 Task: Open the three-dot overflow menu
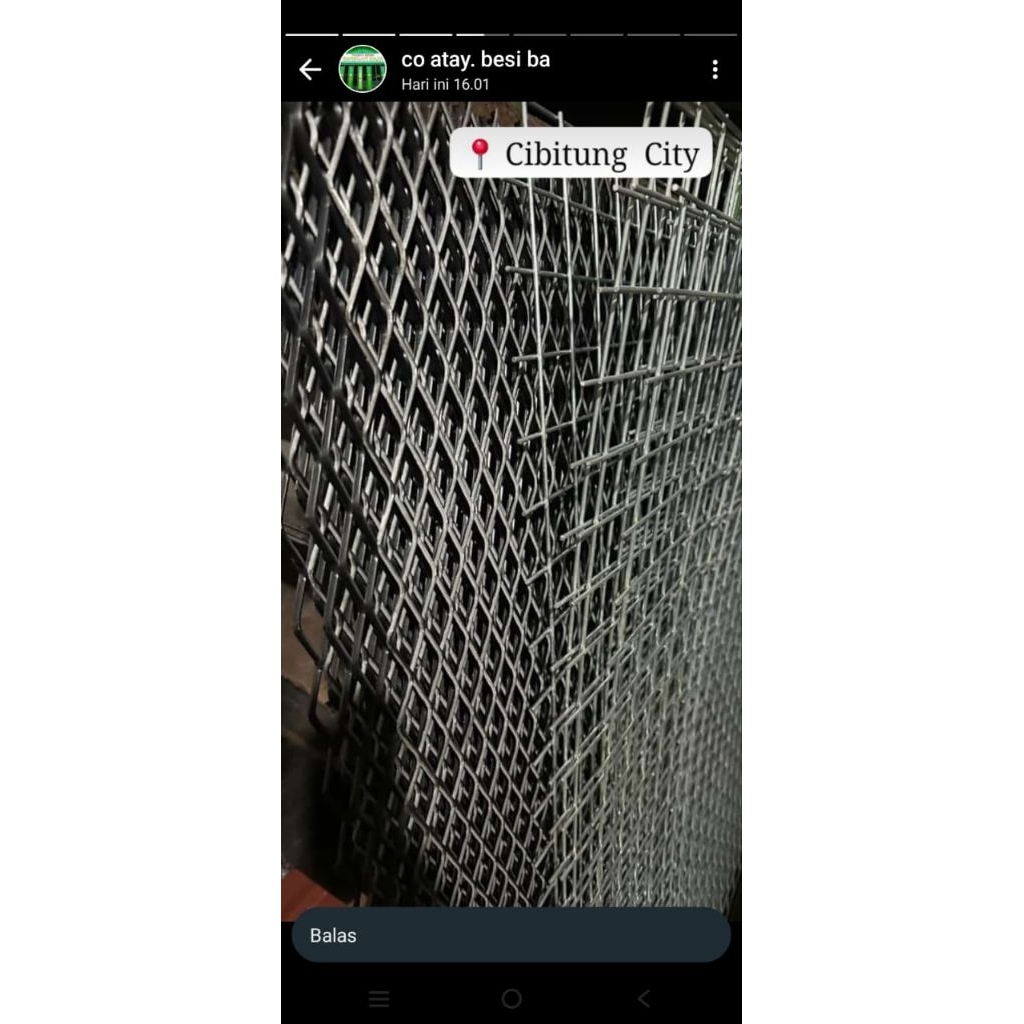coord(714,69)
